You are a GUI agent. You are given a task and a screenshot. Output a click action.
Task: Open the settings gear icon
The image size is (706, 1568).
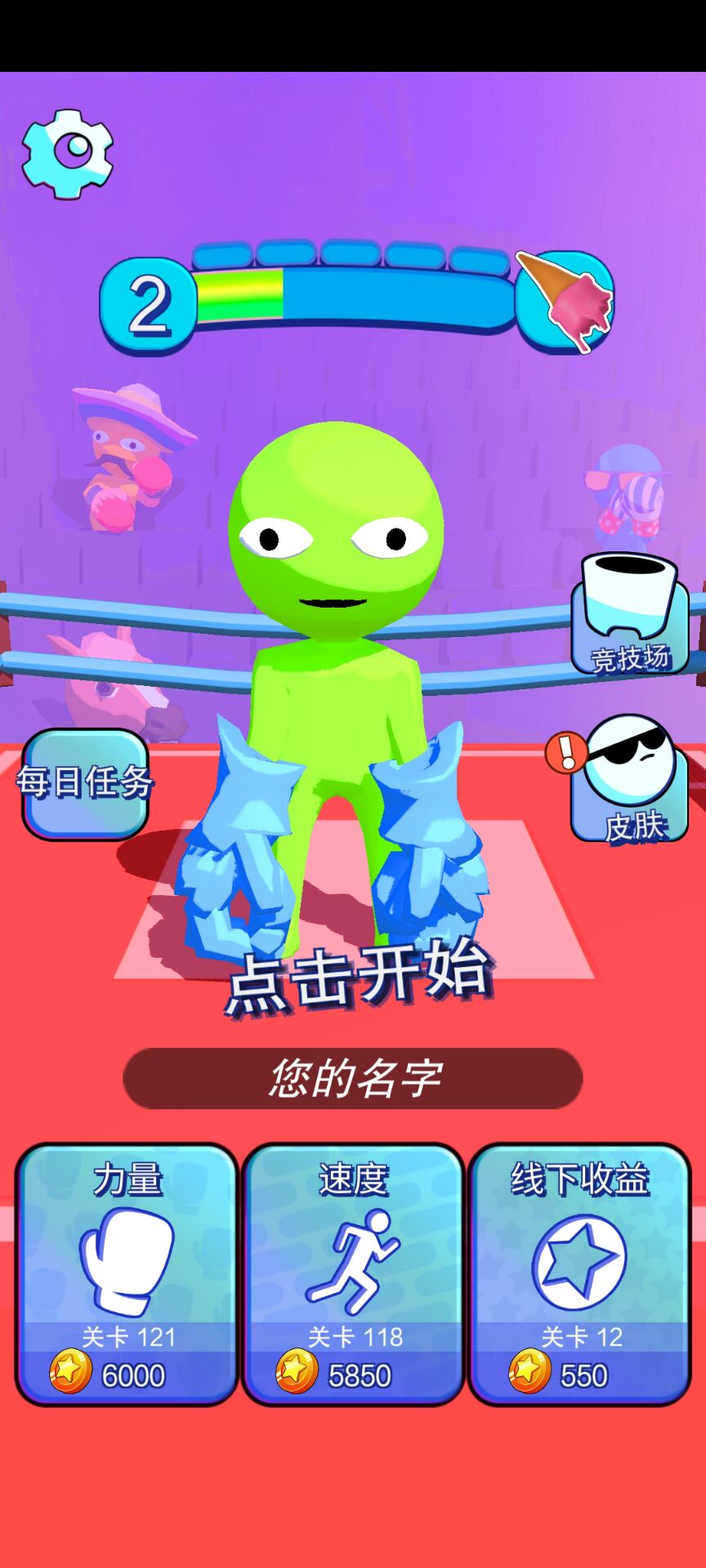[67, 154]
